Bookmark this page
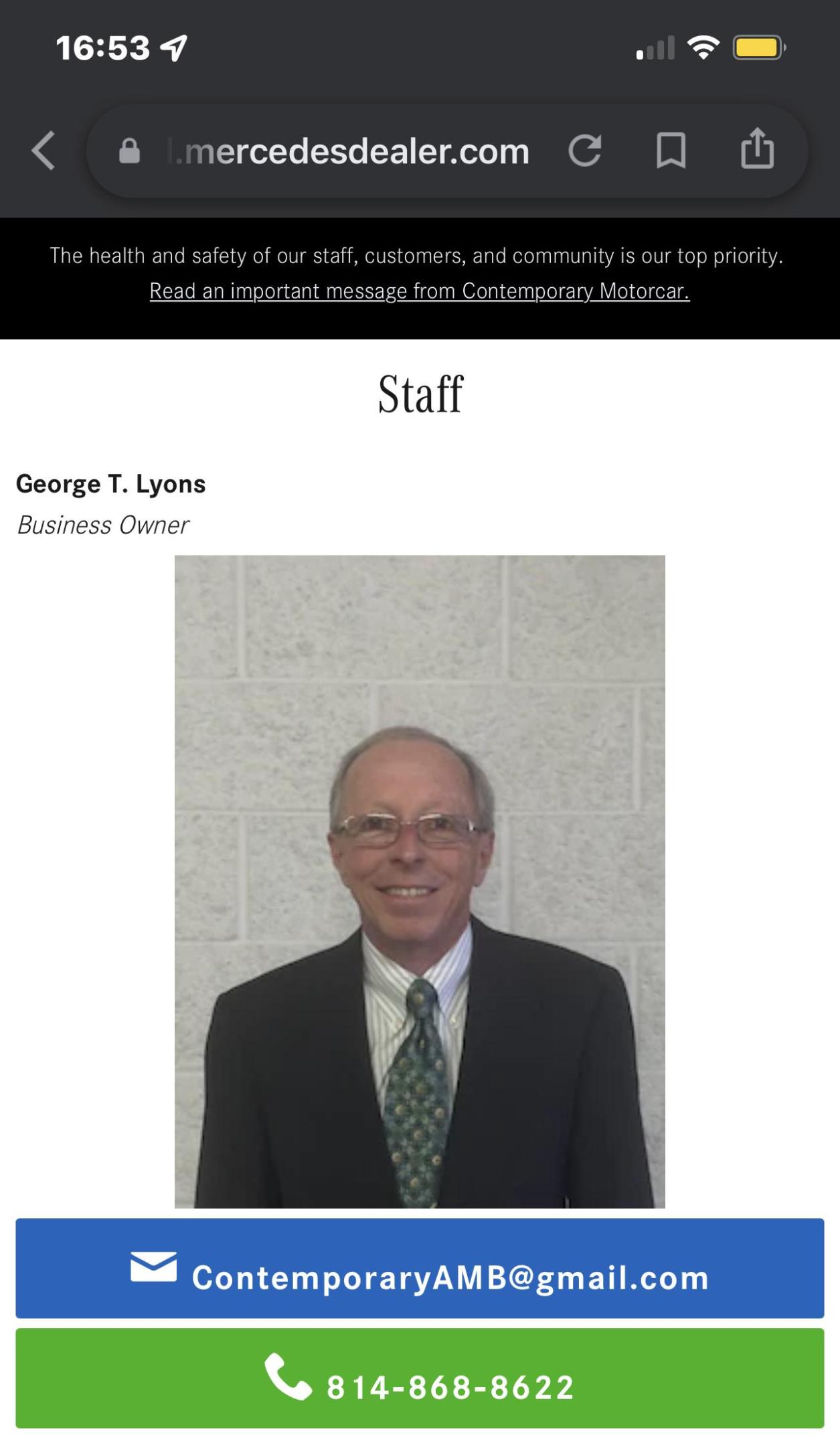The image size is (840, 1446). coord(671,151)
